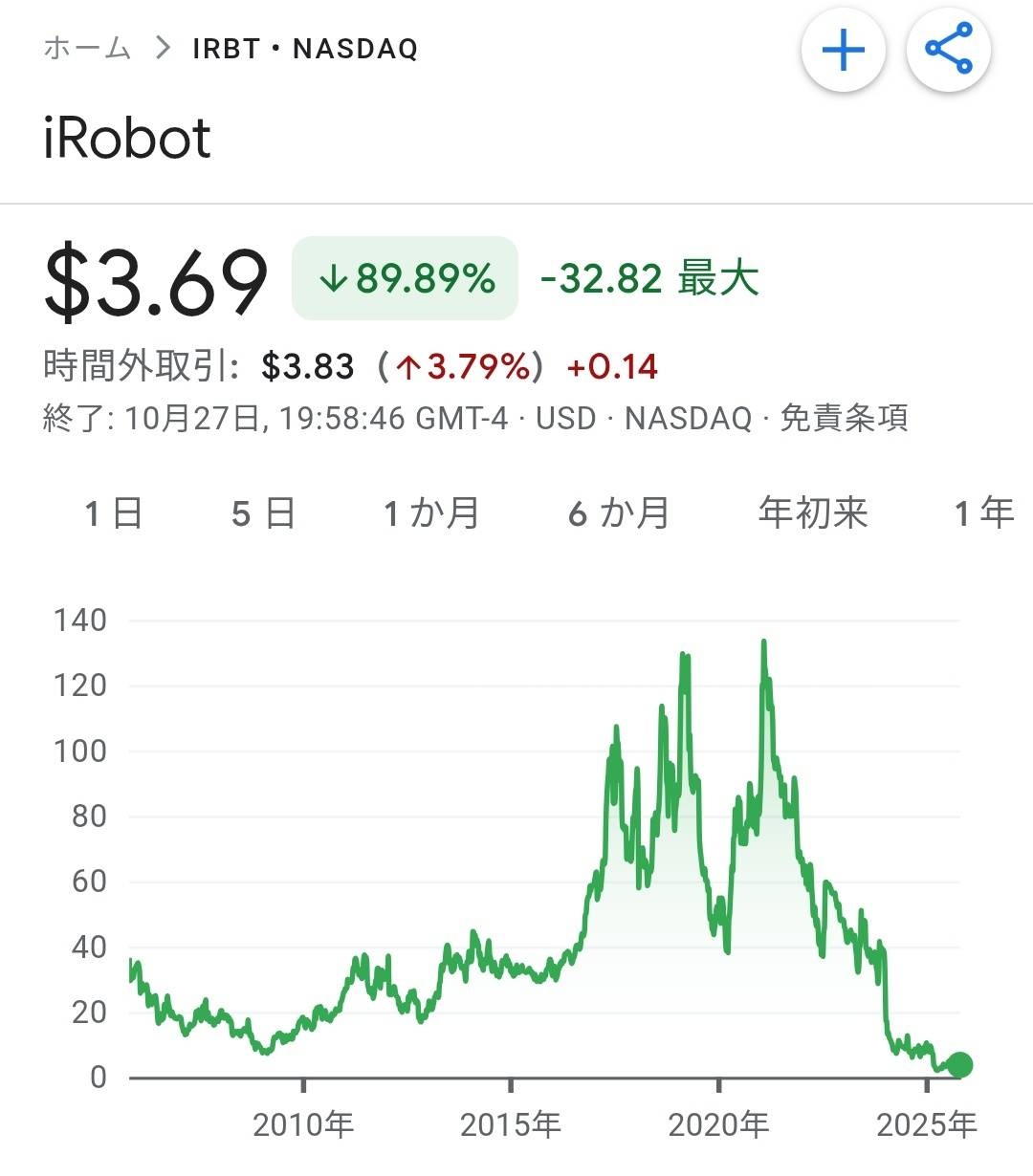Choose the 1年 time range

(x=983, y=513)
